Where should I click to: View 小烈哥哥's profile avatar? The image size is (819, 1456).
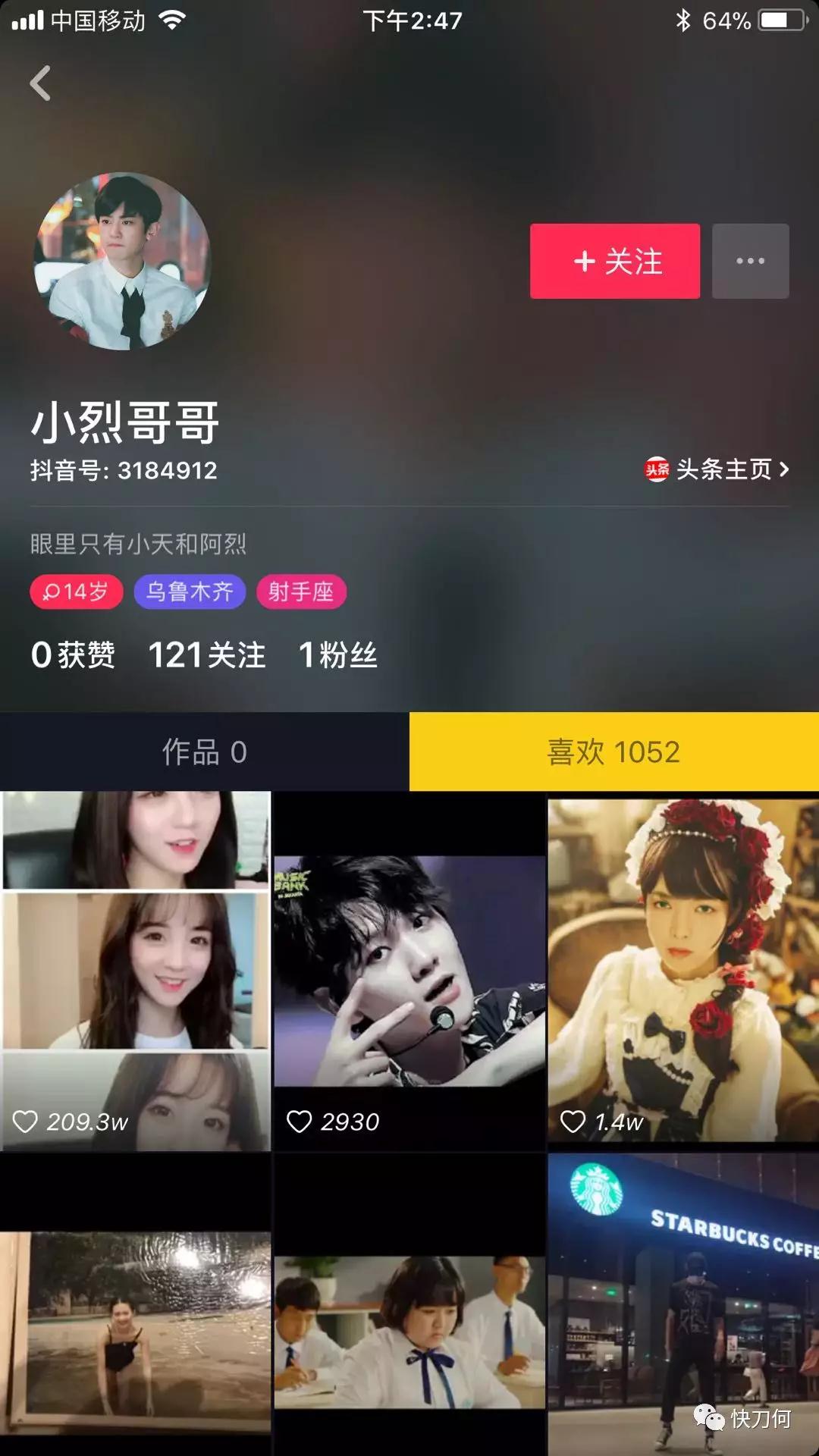123,261
